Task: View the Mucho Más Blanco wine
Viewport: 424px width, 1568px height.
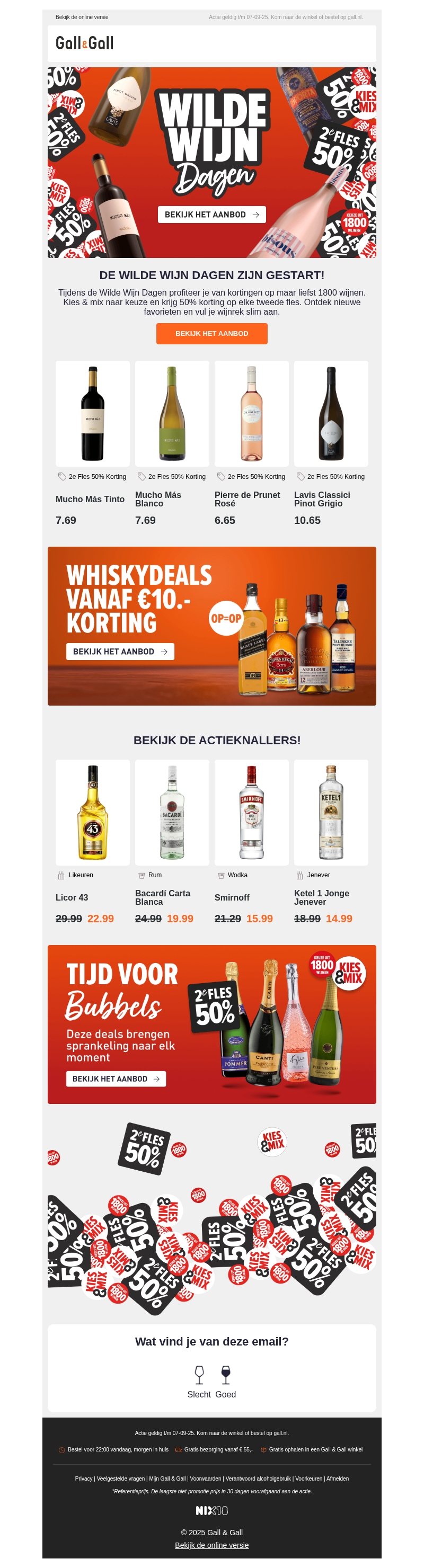Action: [x=172, y=414]
